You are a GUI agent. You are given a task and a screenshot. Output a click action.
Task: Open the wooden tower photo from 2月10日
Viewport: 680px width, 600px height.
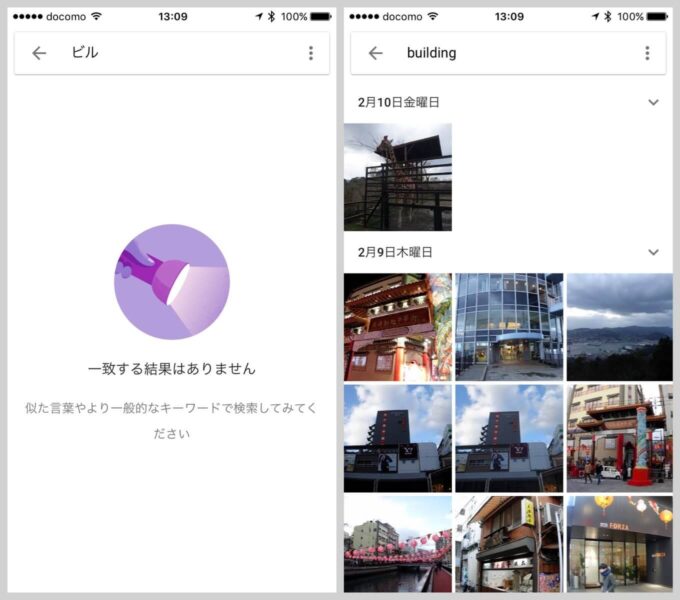click(397, 177)
